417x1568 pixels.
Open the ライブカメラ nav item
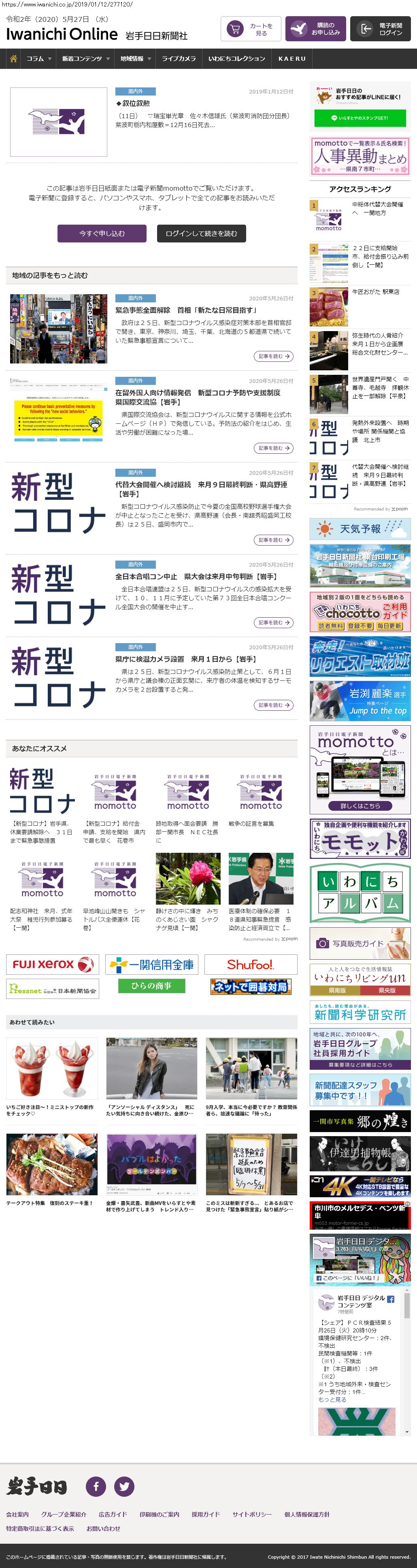(x=179, y=58)
